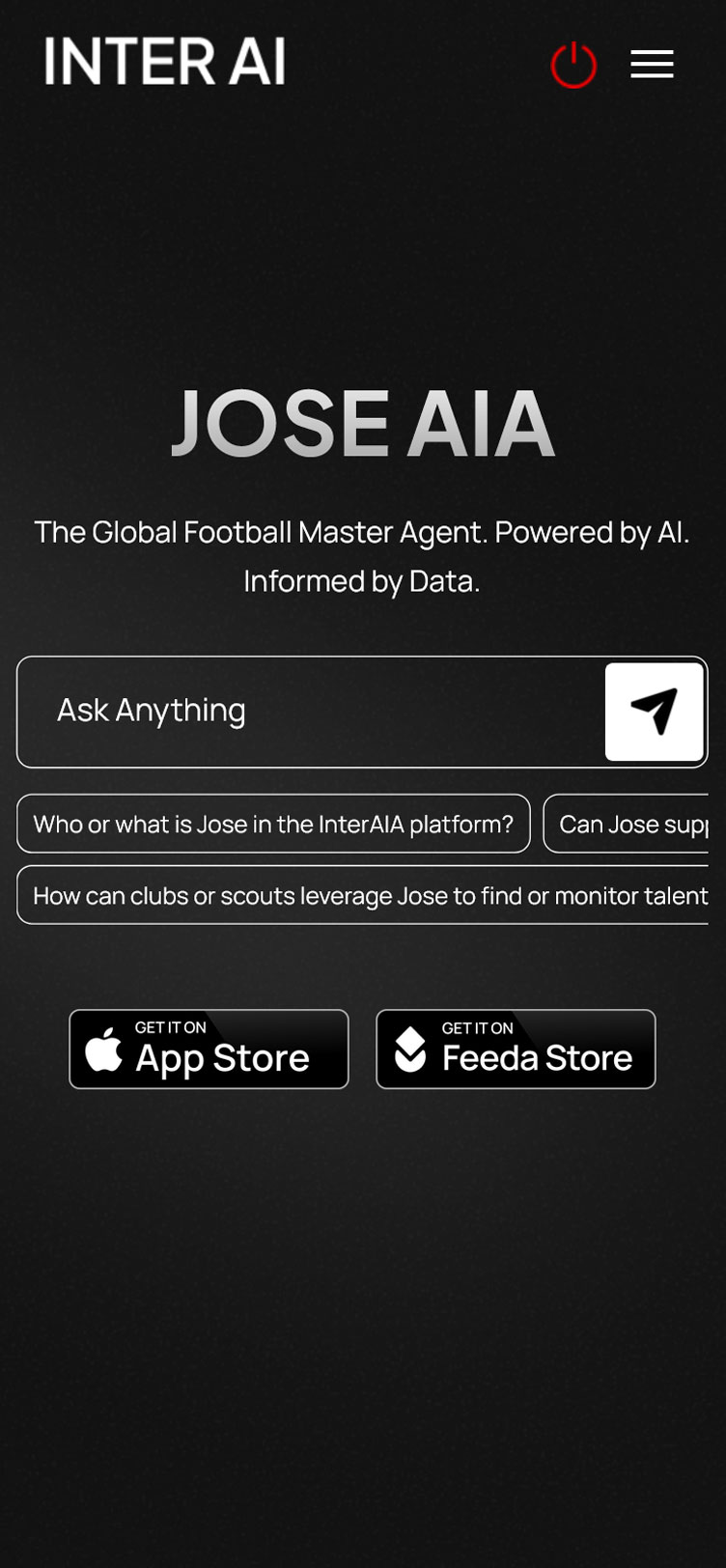The height and width of the screenshot is (1568, 726).
Task: Click the clubs and scouts talent question chip
Action: pyautogui.click(x=363, y=896)
